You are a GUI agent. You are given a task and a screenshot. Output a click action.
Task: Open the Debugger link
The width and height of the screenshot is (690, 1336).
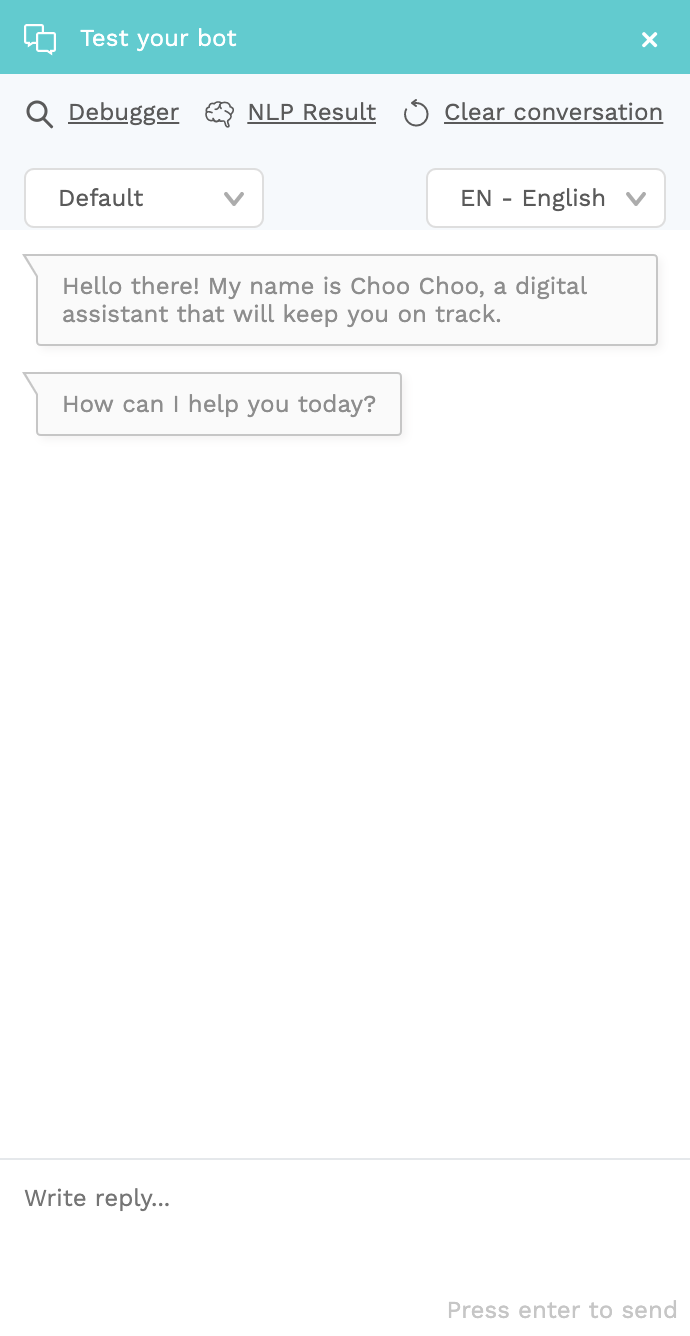[123, 112]
